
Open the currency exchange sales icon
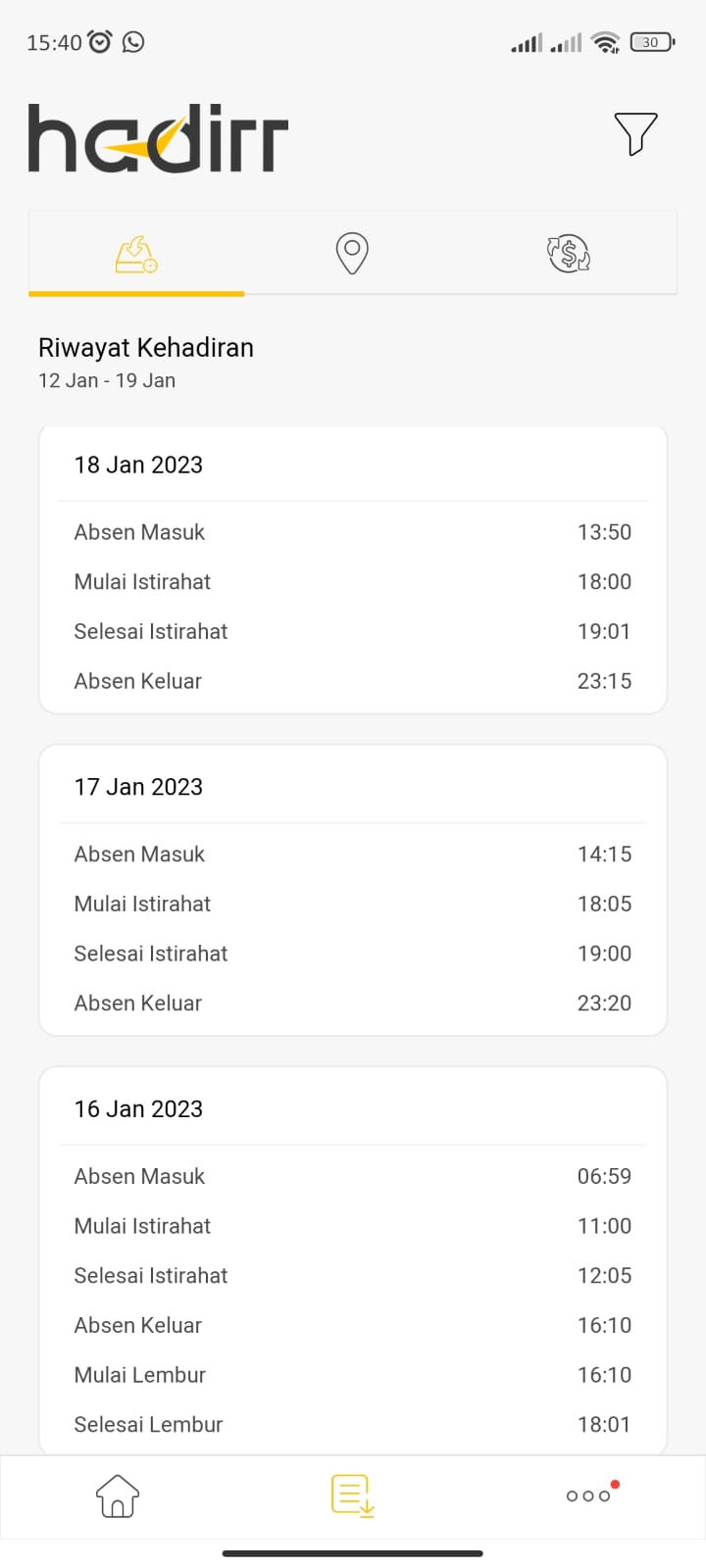pos(568,253)
